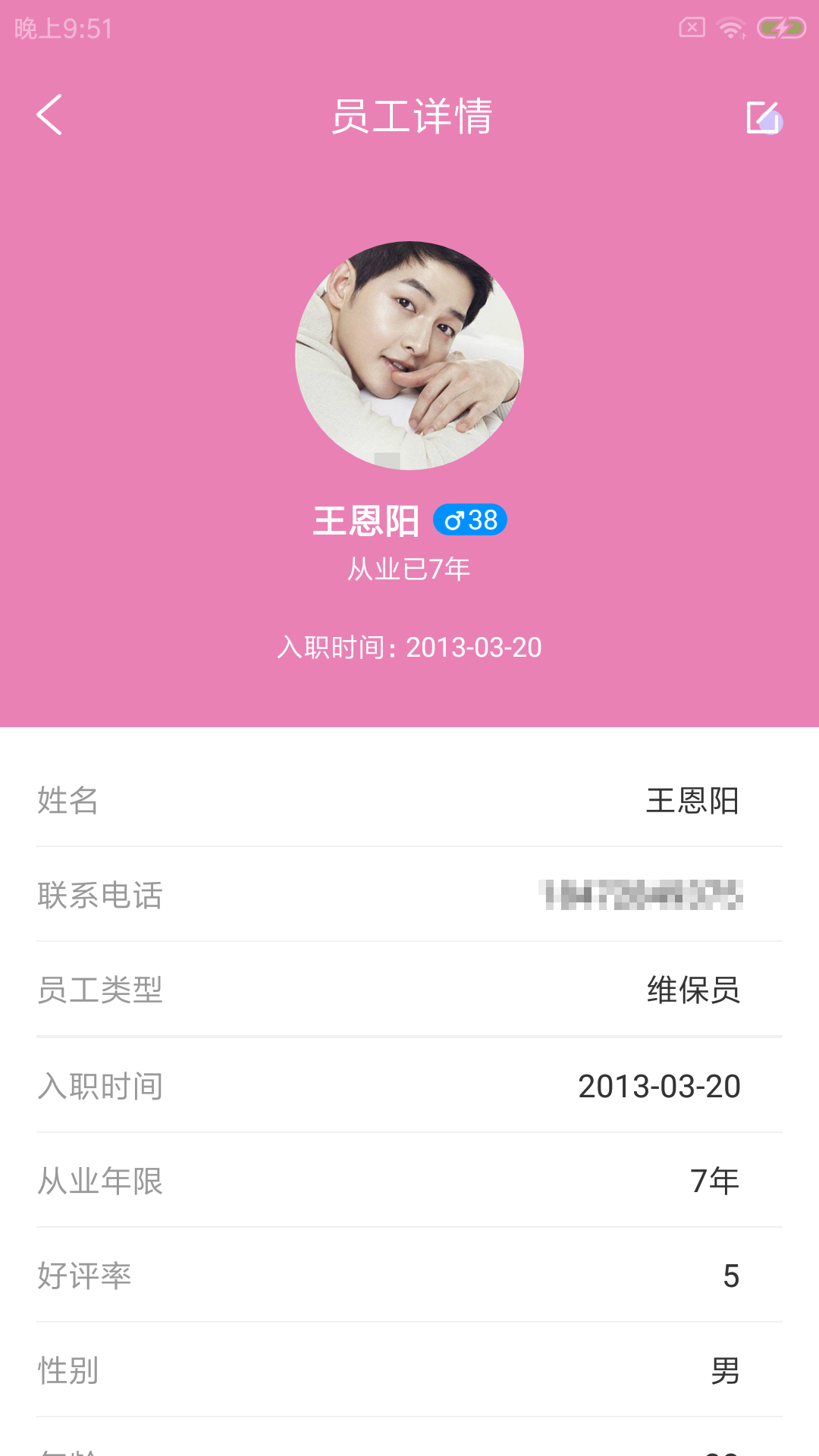Tap the 好评率 value showing 5

[x=733, y=1276]
